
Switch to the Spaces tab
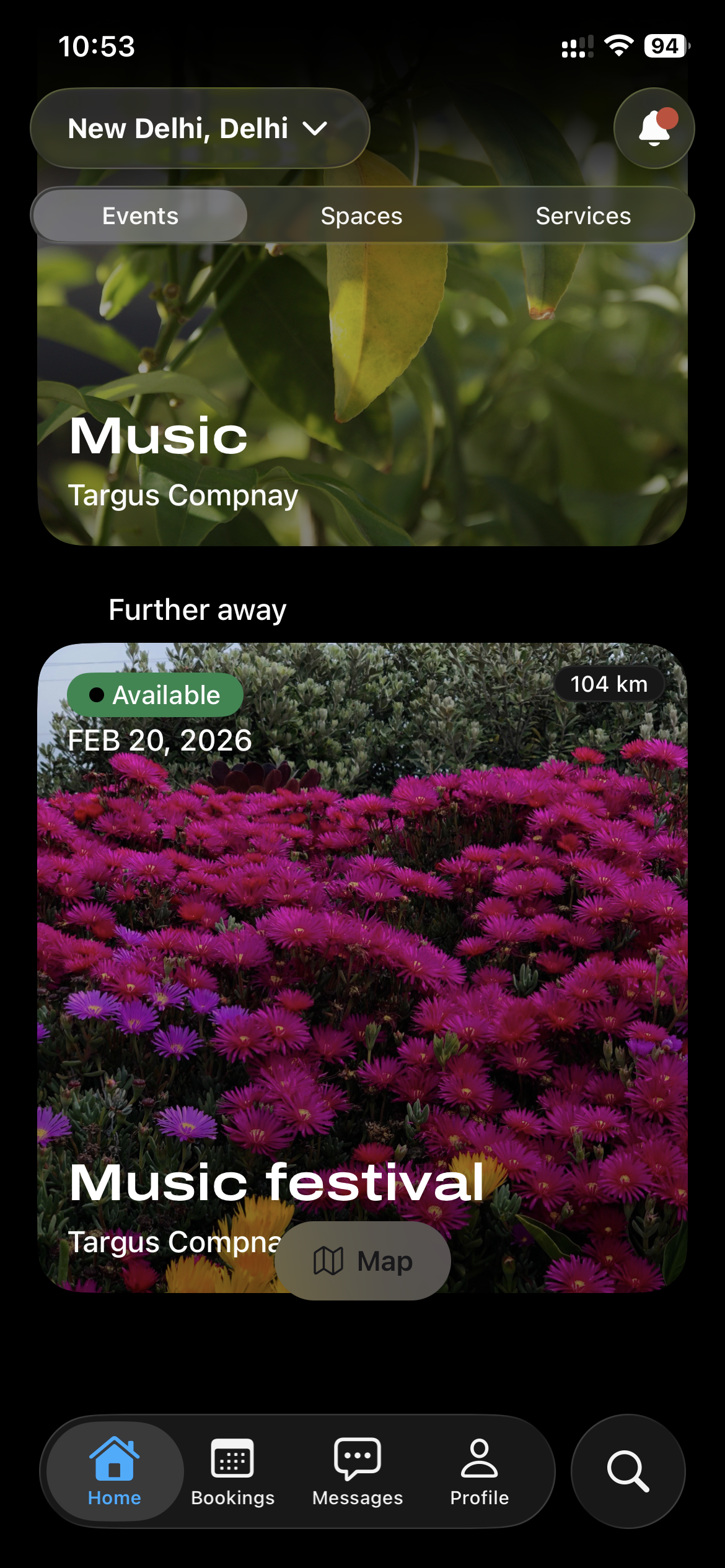pyautogui.click(x=362, y=215)
